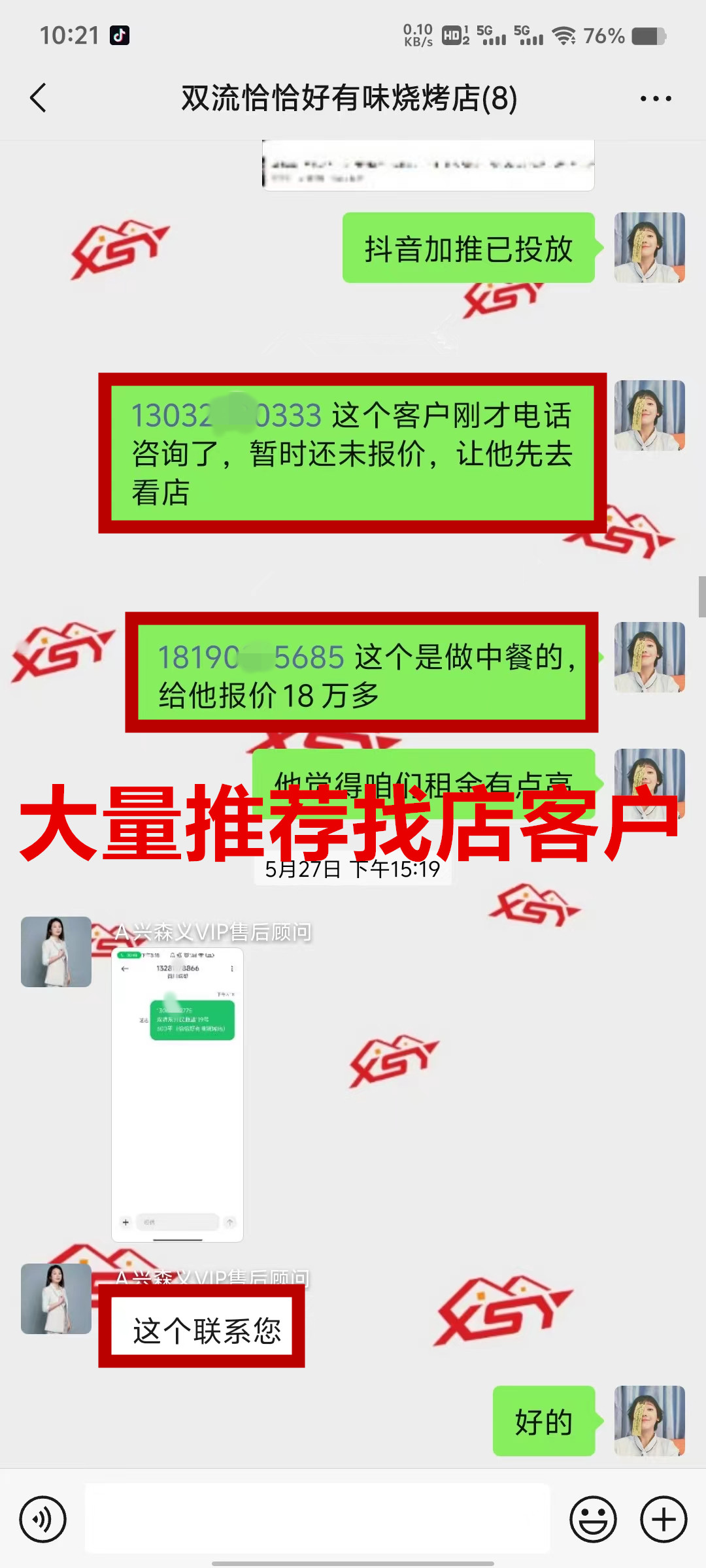Open the avatar beside the 这个联系您 message
The width and height of the screenshot is (706, 1568).
(56, 1299)
